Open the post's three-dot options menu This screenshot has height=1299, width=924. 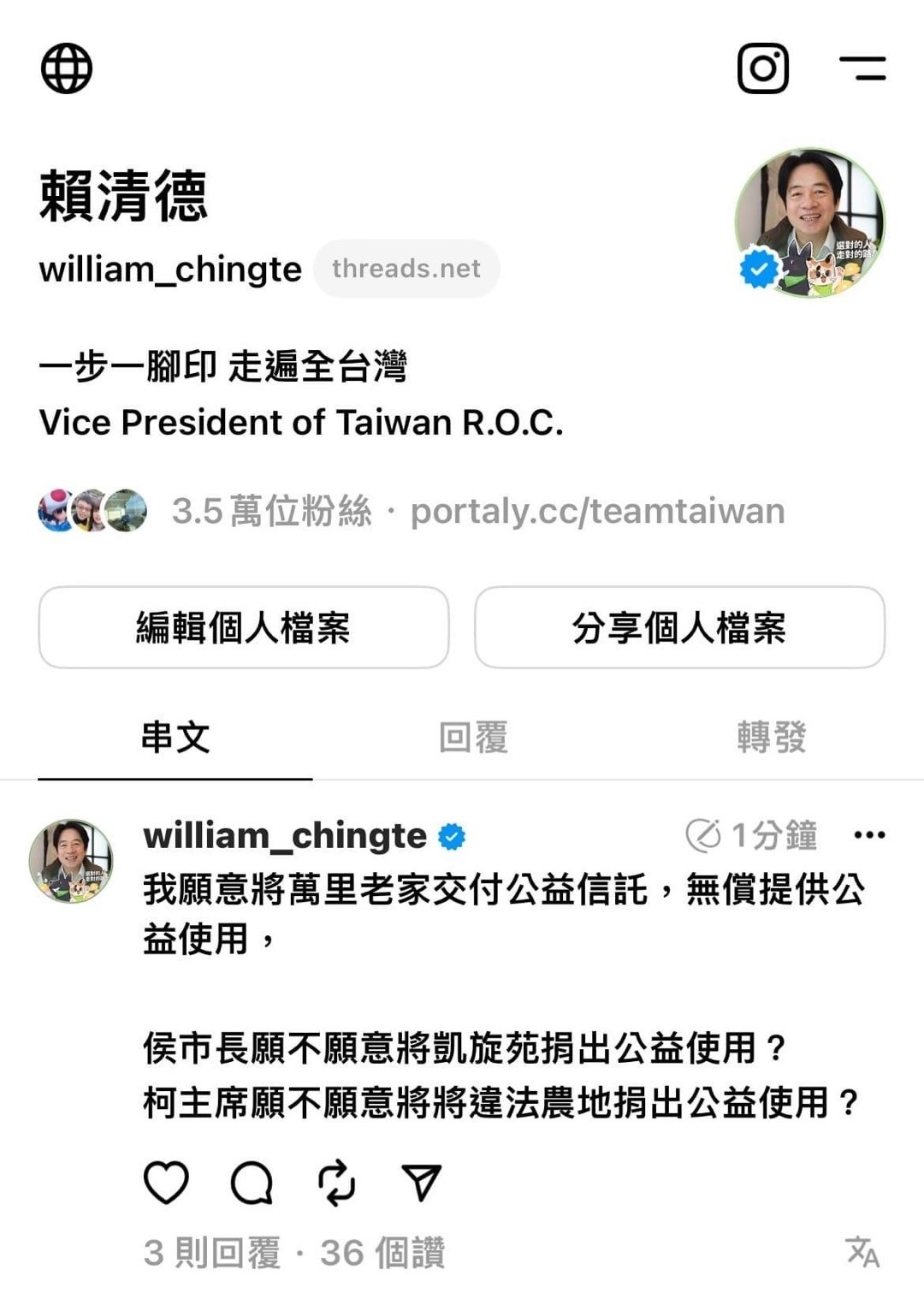tap(869, 835)
